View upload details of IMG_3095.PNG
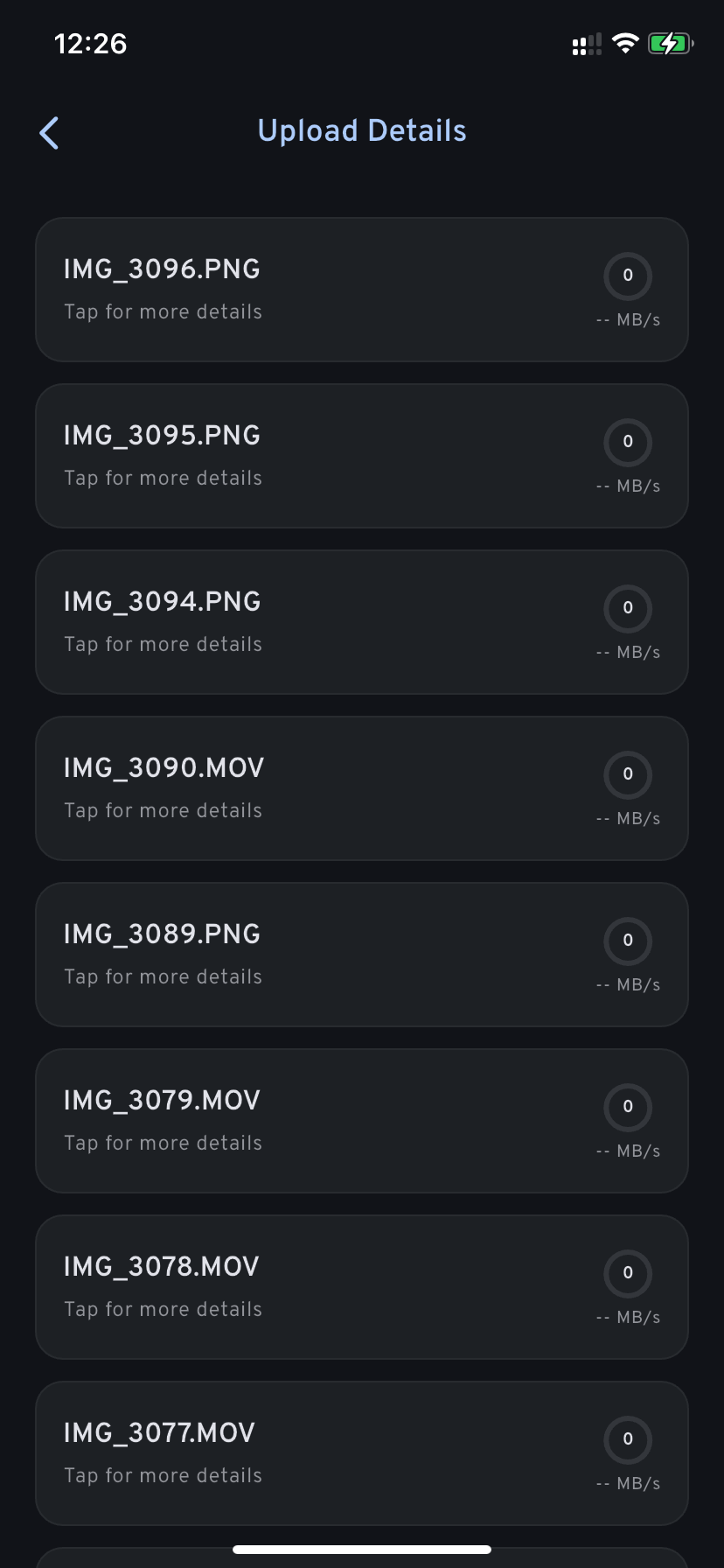This screenshot has width=724, height=1568. pyautogui.click(x=361, y=456)
